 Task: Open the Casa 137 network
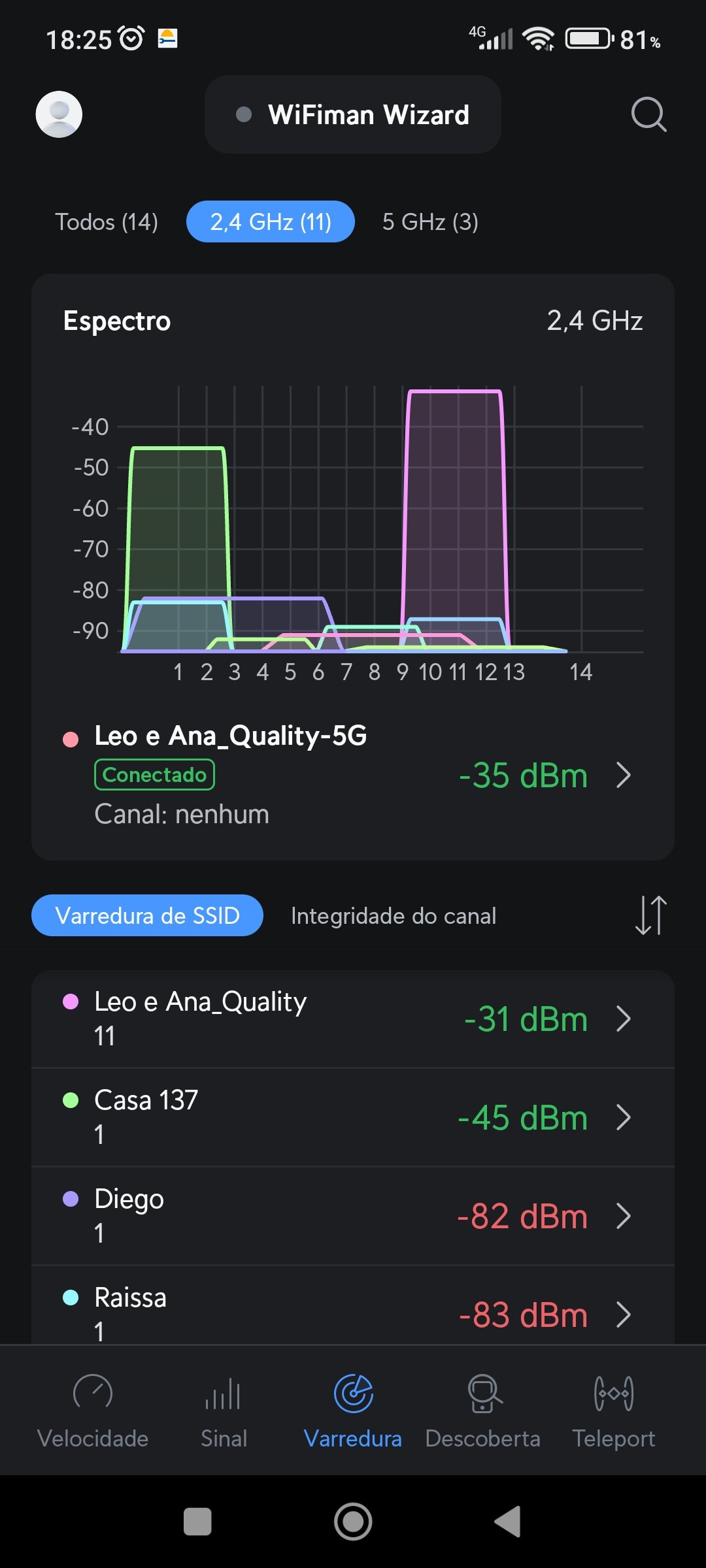353,1117
